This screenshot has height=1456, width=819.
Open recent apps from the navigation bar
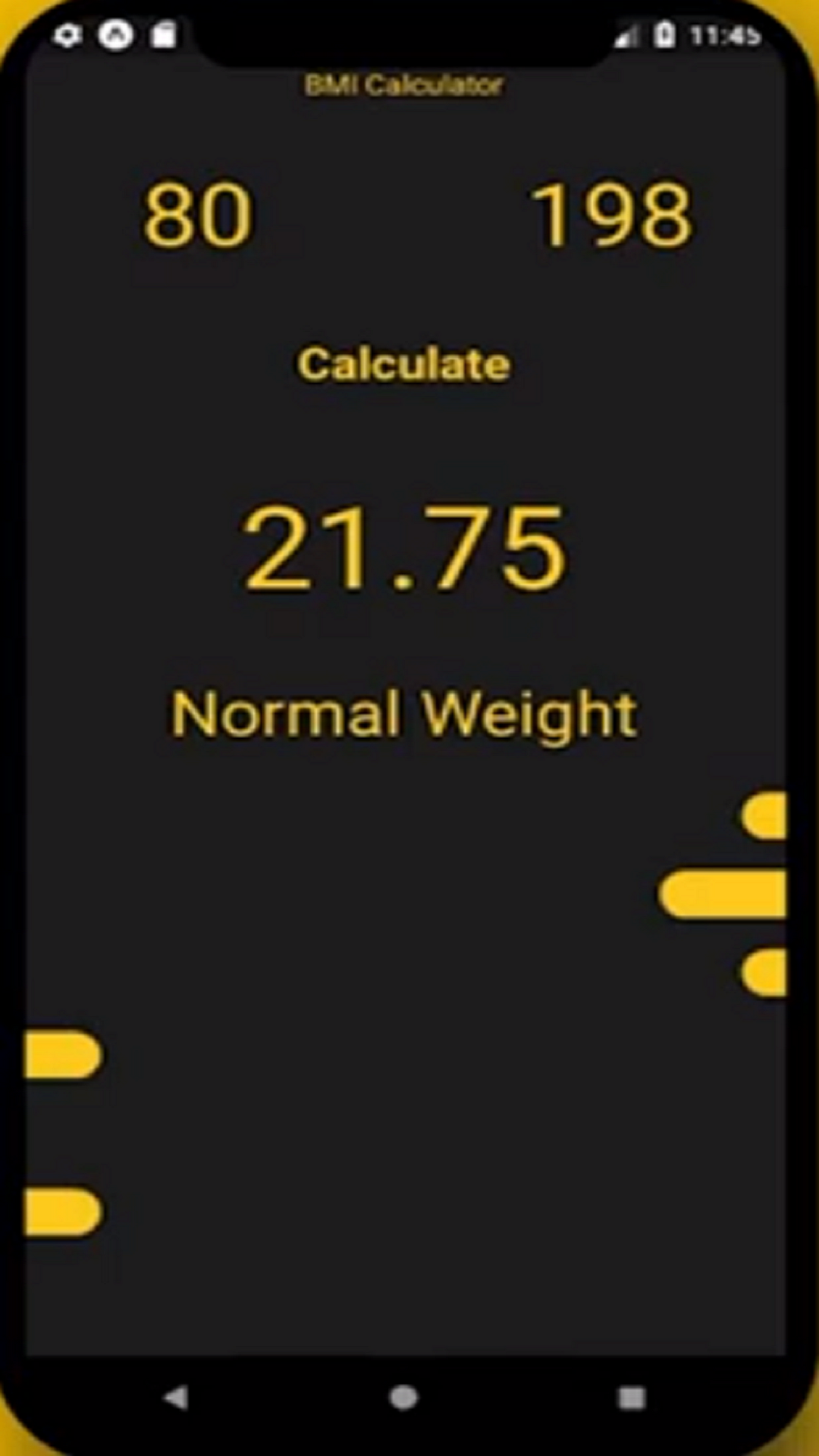632,1398
